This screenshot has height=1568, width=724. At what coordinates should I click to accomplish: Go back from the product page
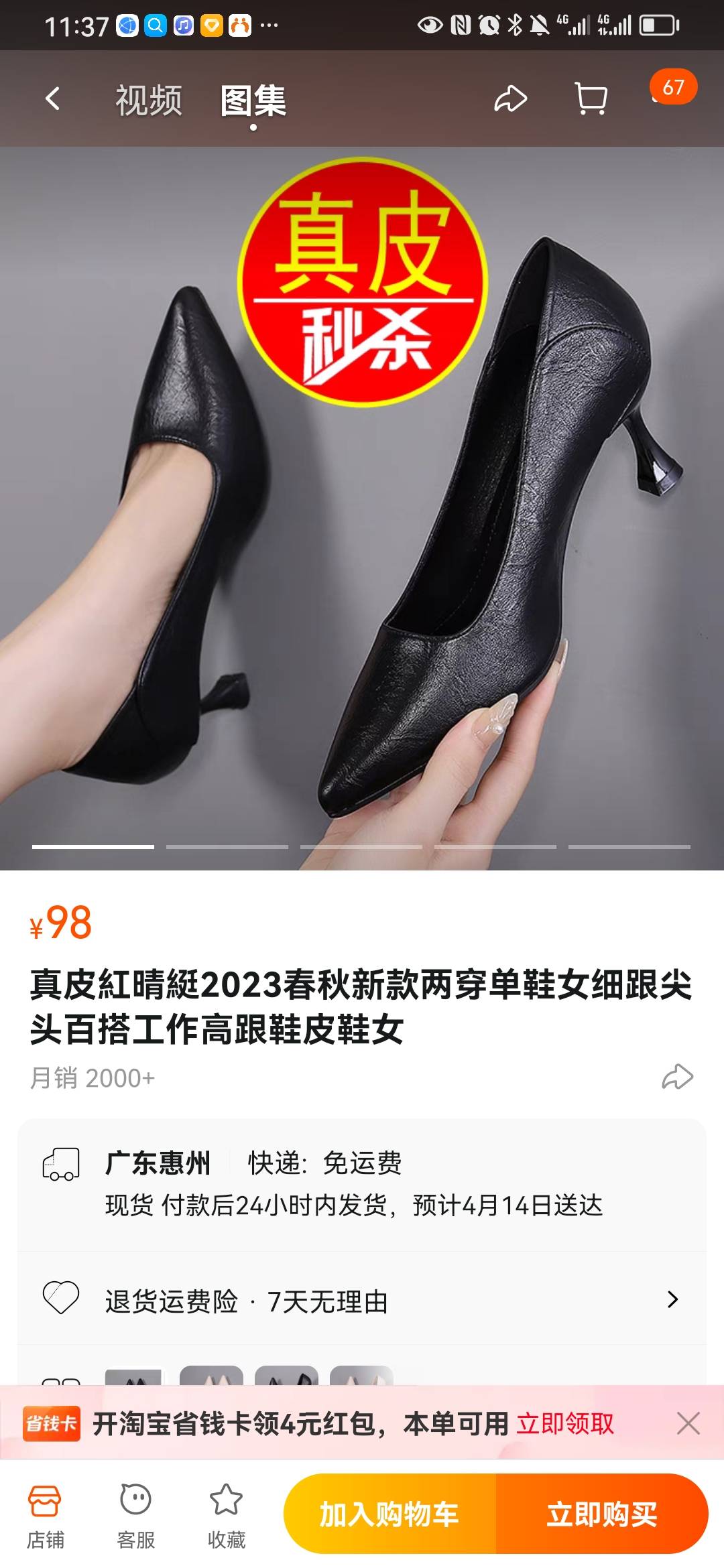pyautogui.click(x=52, y=99)
